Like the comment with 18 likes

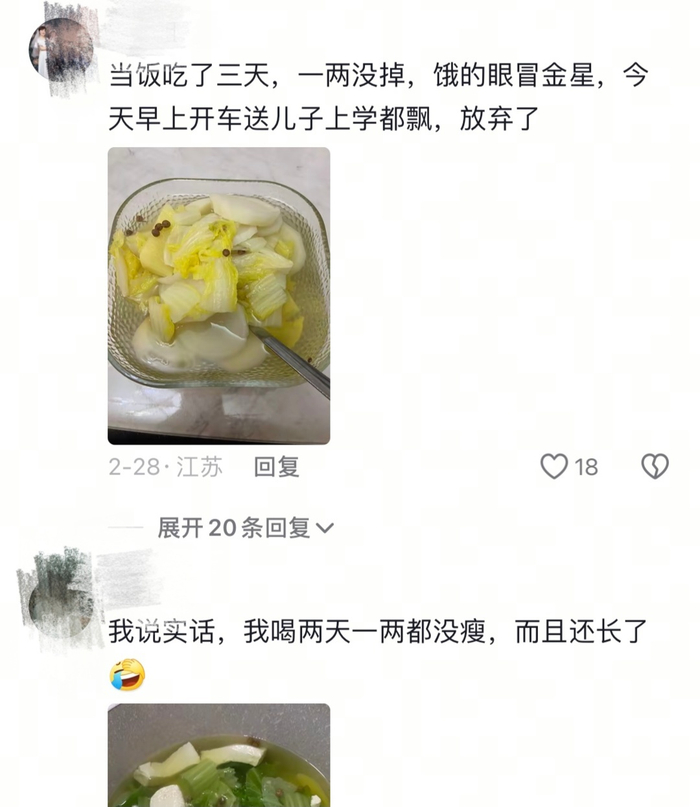coord(554,466)
